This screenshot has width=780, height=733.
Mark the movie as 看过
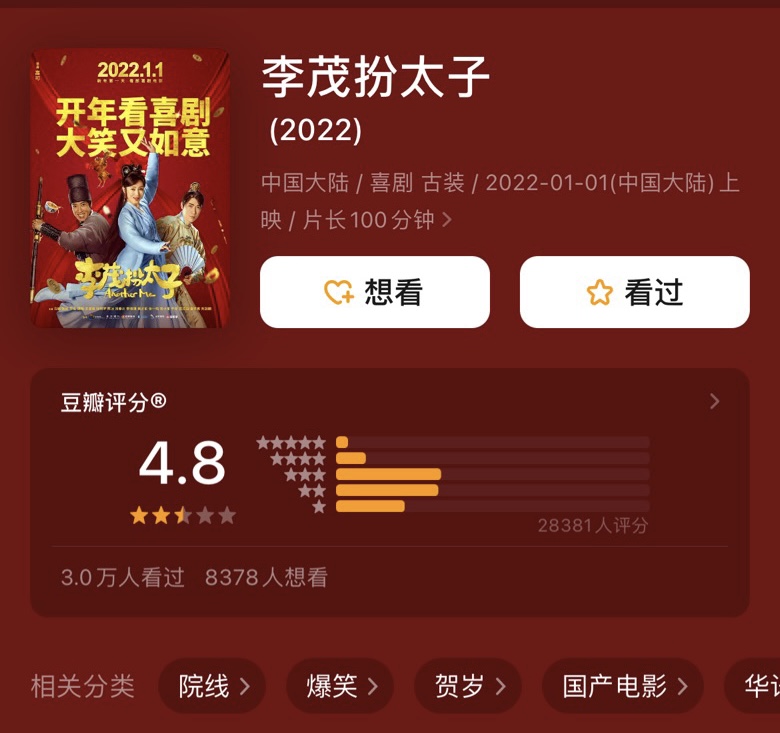click(634, 292)
